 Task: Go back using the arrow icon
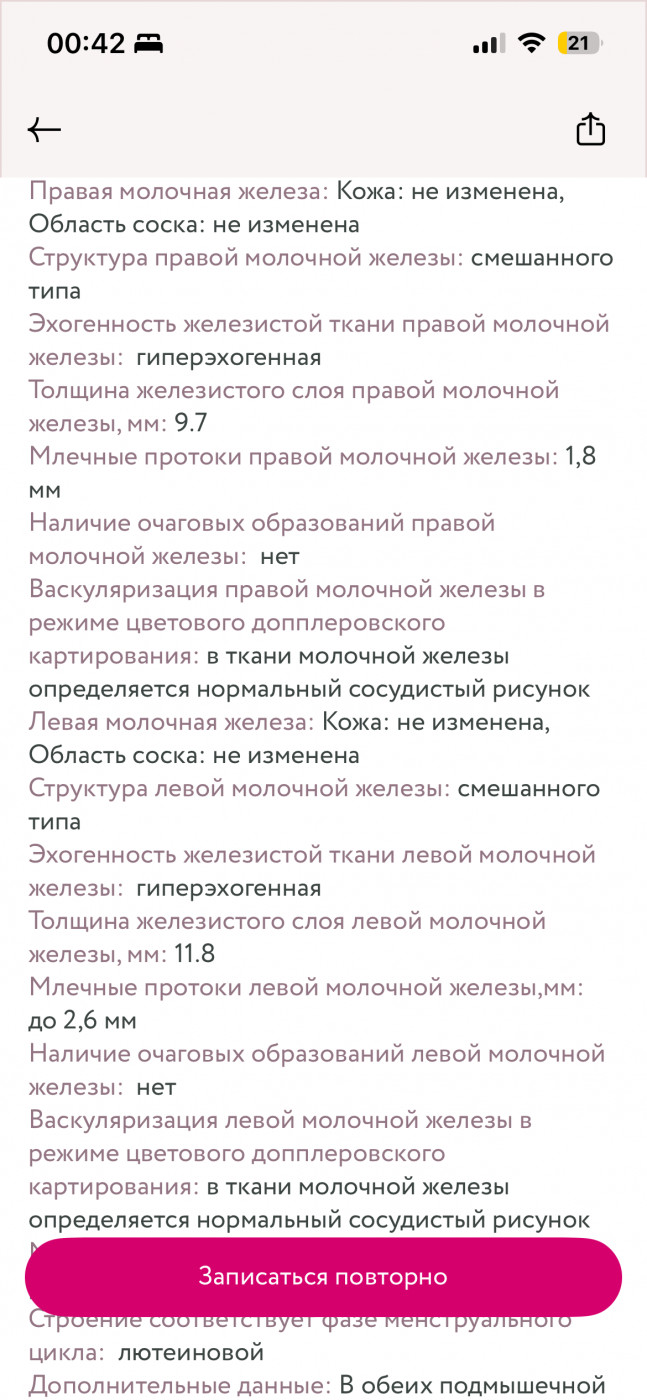coord(44,130)
